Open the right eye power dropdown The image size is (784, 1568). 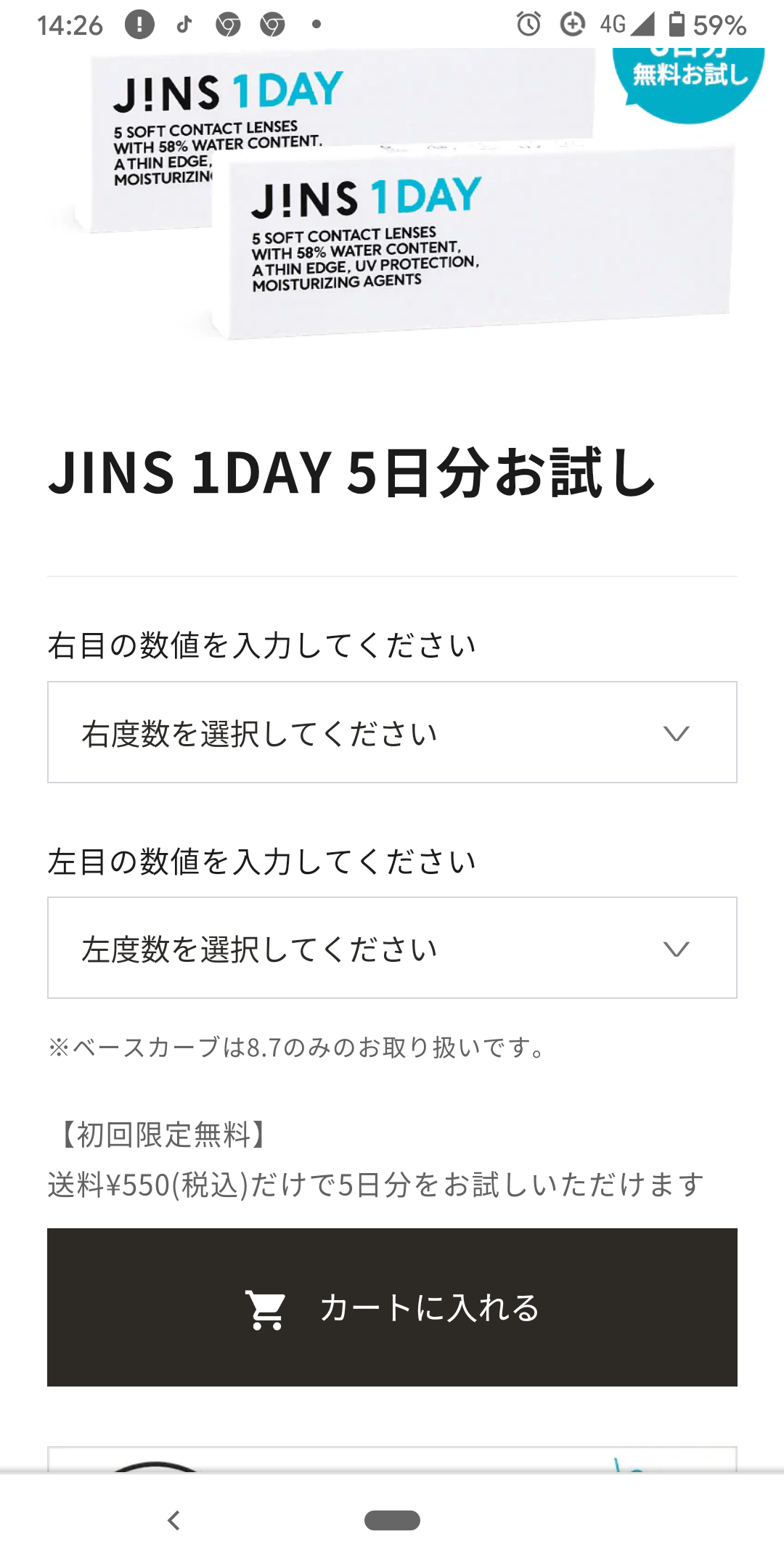click(x=392, y=732)
